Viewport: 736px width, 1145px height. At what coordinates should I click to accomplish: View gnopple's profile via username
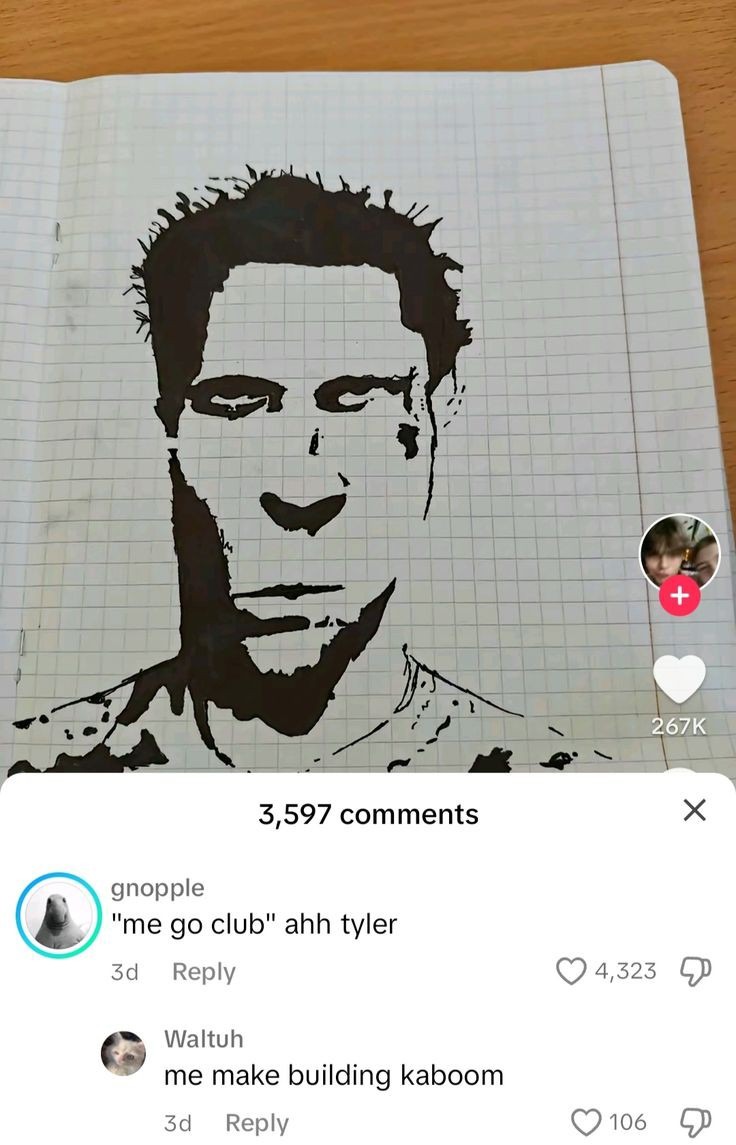[x=157, y=887]
